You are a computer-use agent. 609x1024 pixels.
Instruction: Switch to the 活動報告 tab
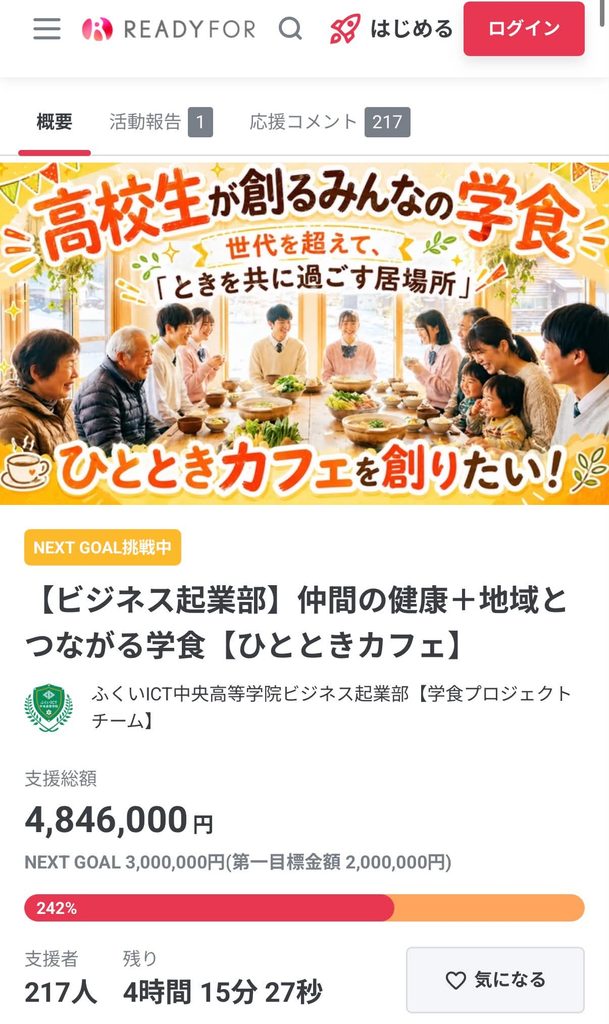161,122
